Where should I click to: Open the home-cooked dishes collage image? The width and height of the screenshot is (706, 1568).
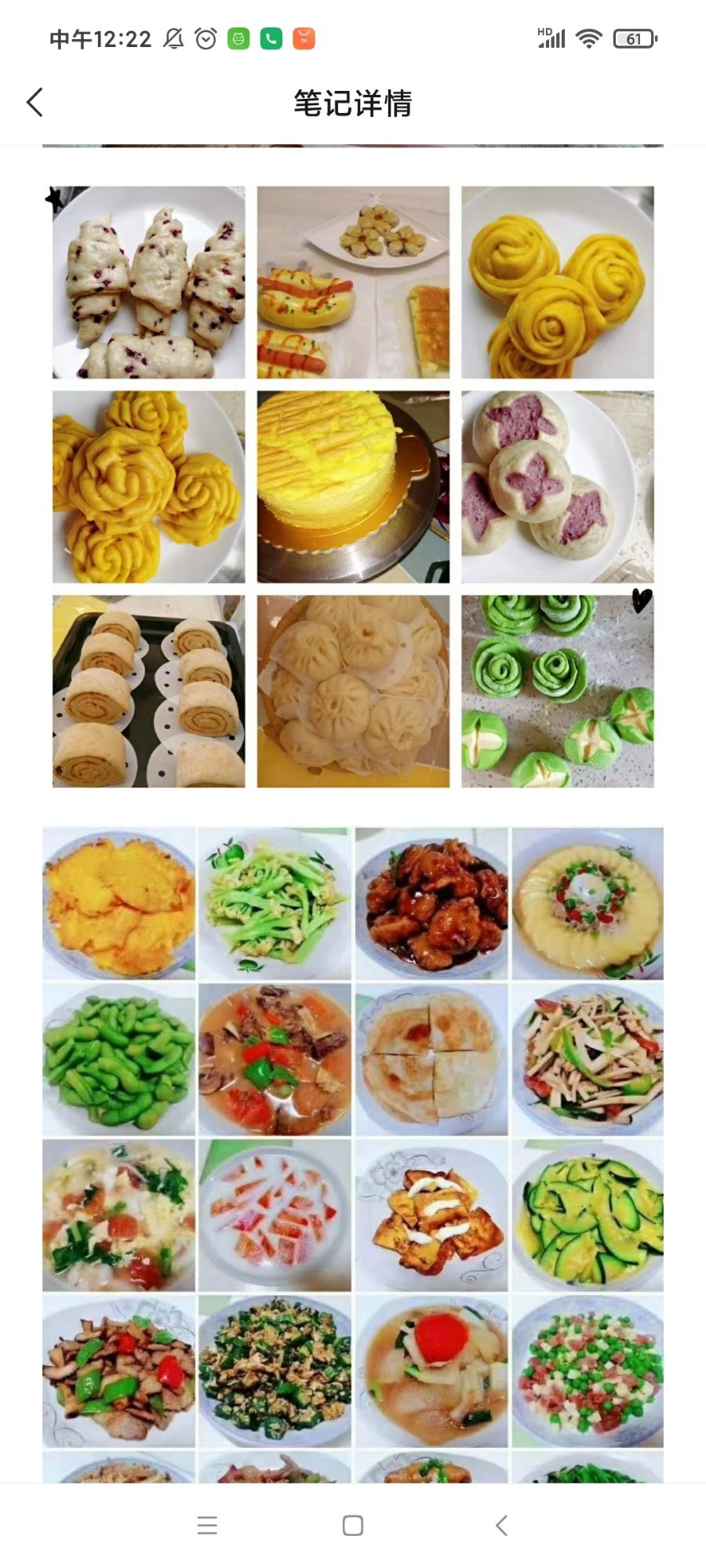[x=353, y=1152]
